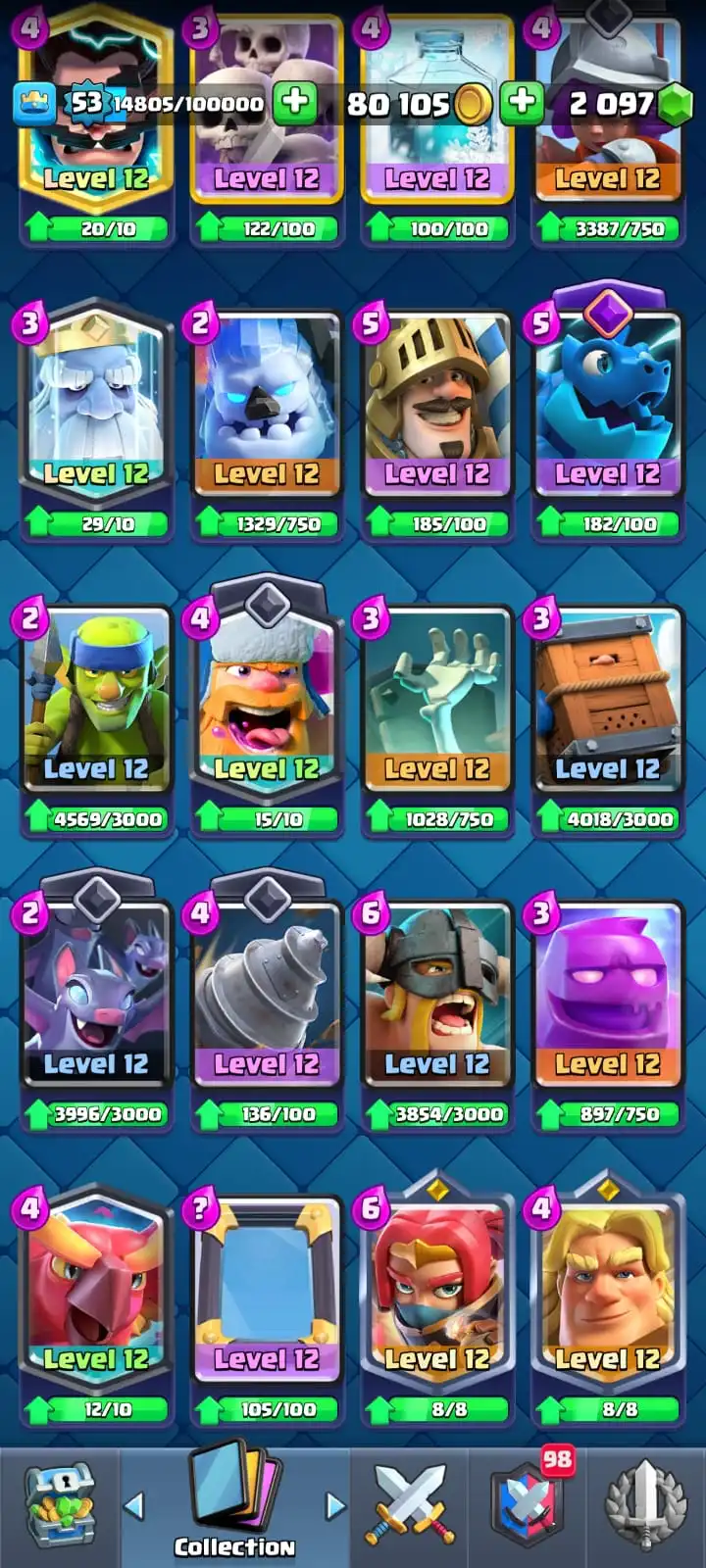
Task: Add gold with the green plus button
Action: point(522,102)
